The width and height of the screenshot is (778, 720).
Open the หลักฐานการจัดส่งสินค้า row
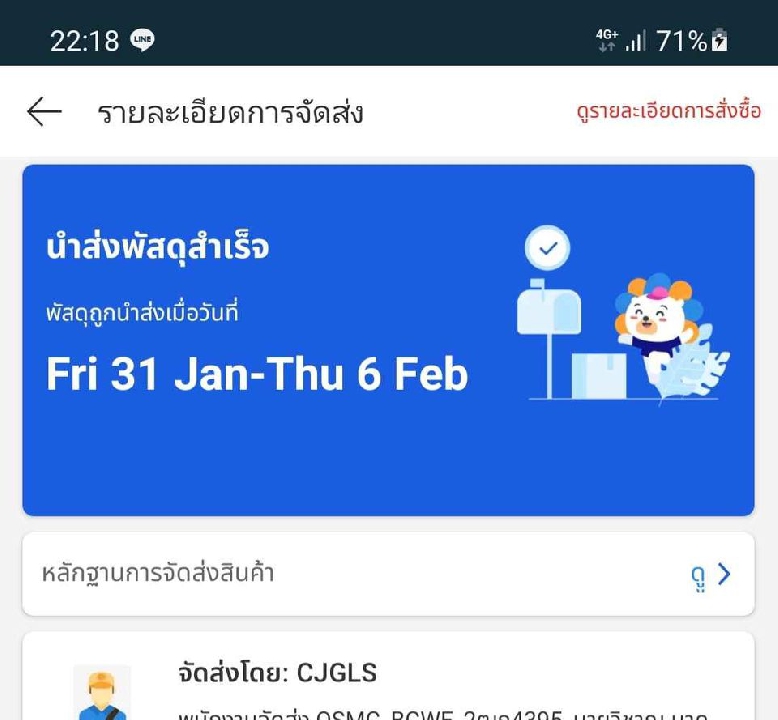(388, 574)
